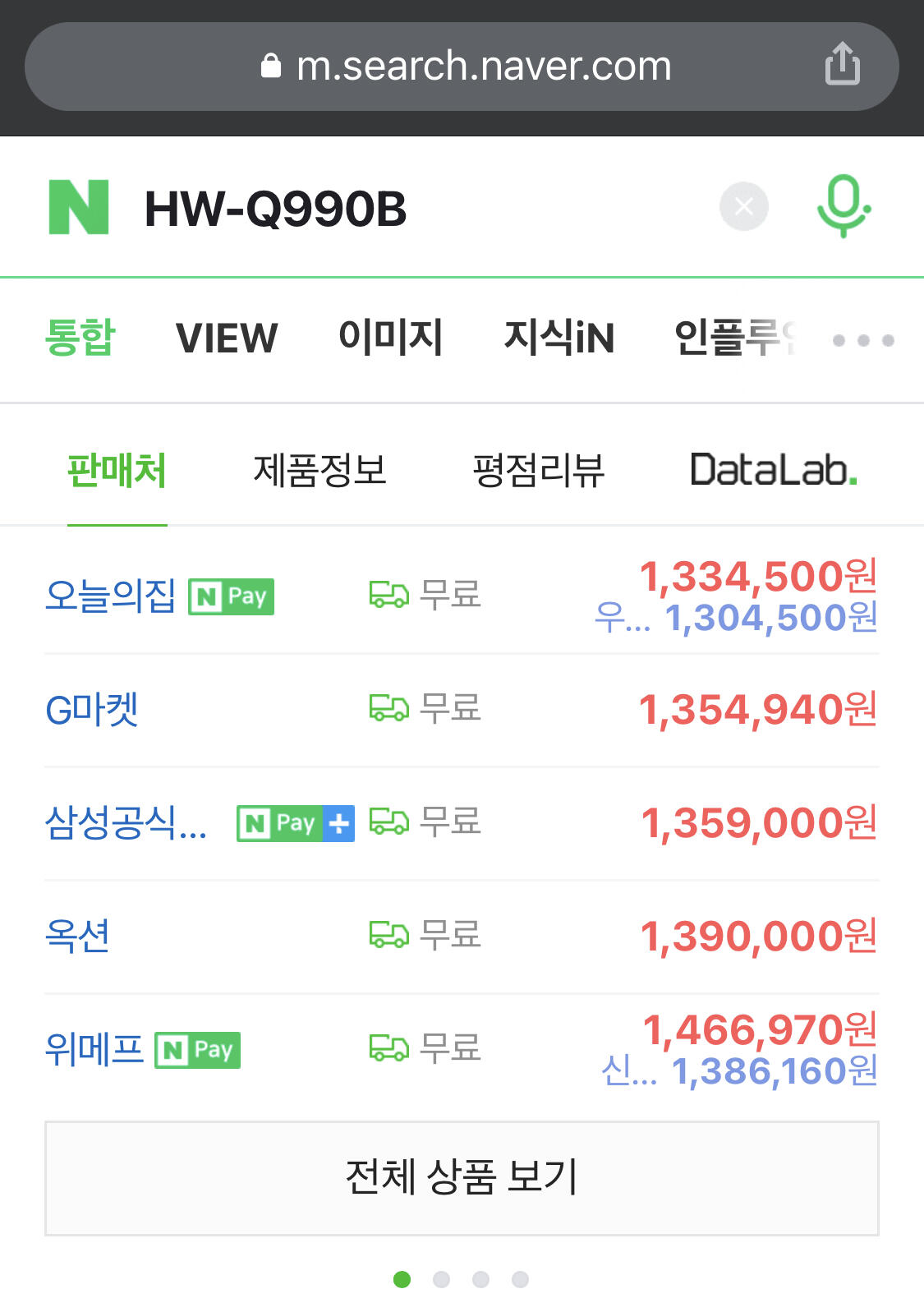Switch to the VIEW tab
The width and height of the screenshot is (924, 1312).
[227, 338]
